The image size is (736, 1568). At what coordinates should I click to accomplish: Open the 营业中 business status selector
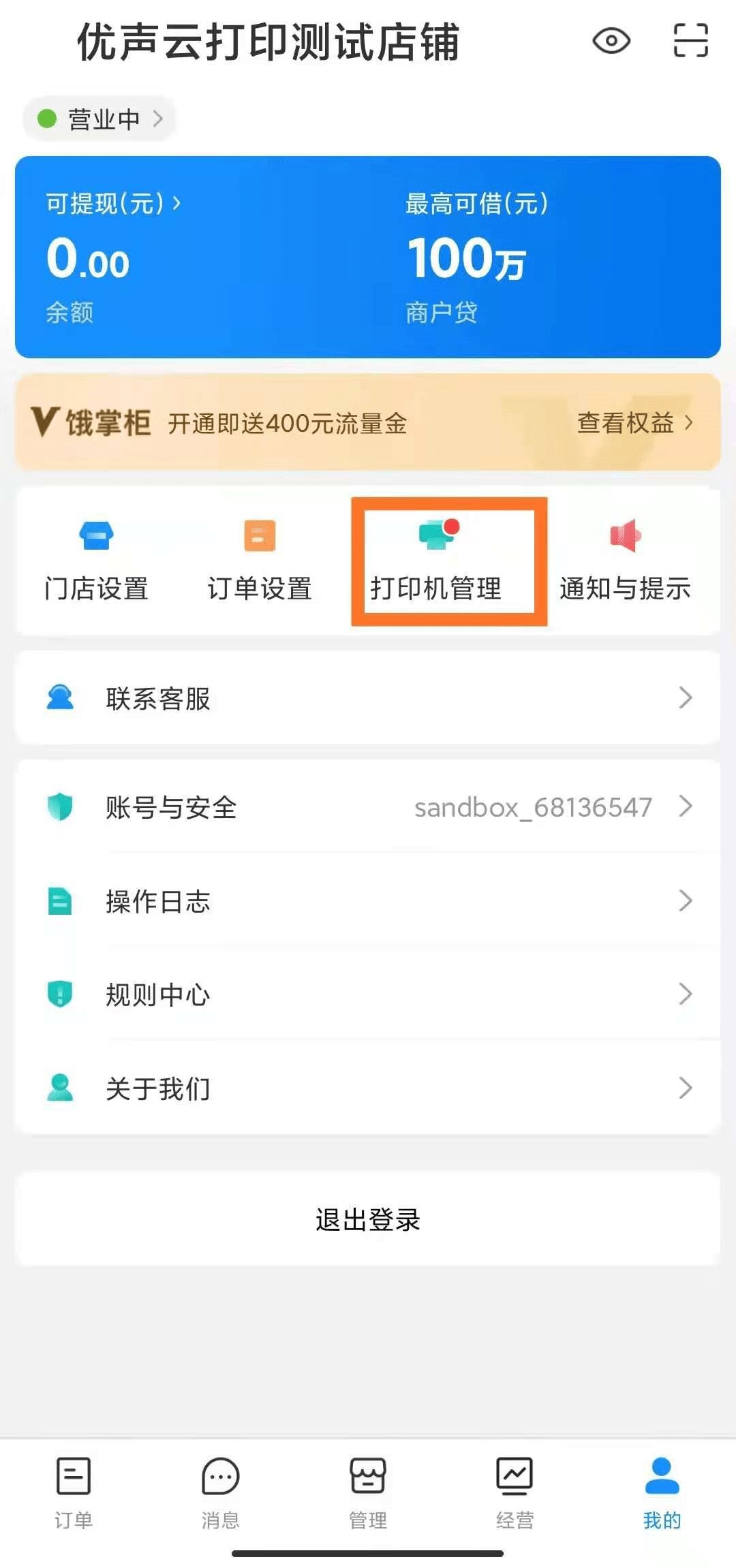100,119
